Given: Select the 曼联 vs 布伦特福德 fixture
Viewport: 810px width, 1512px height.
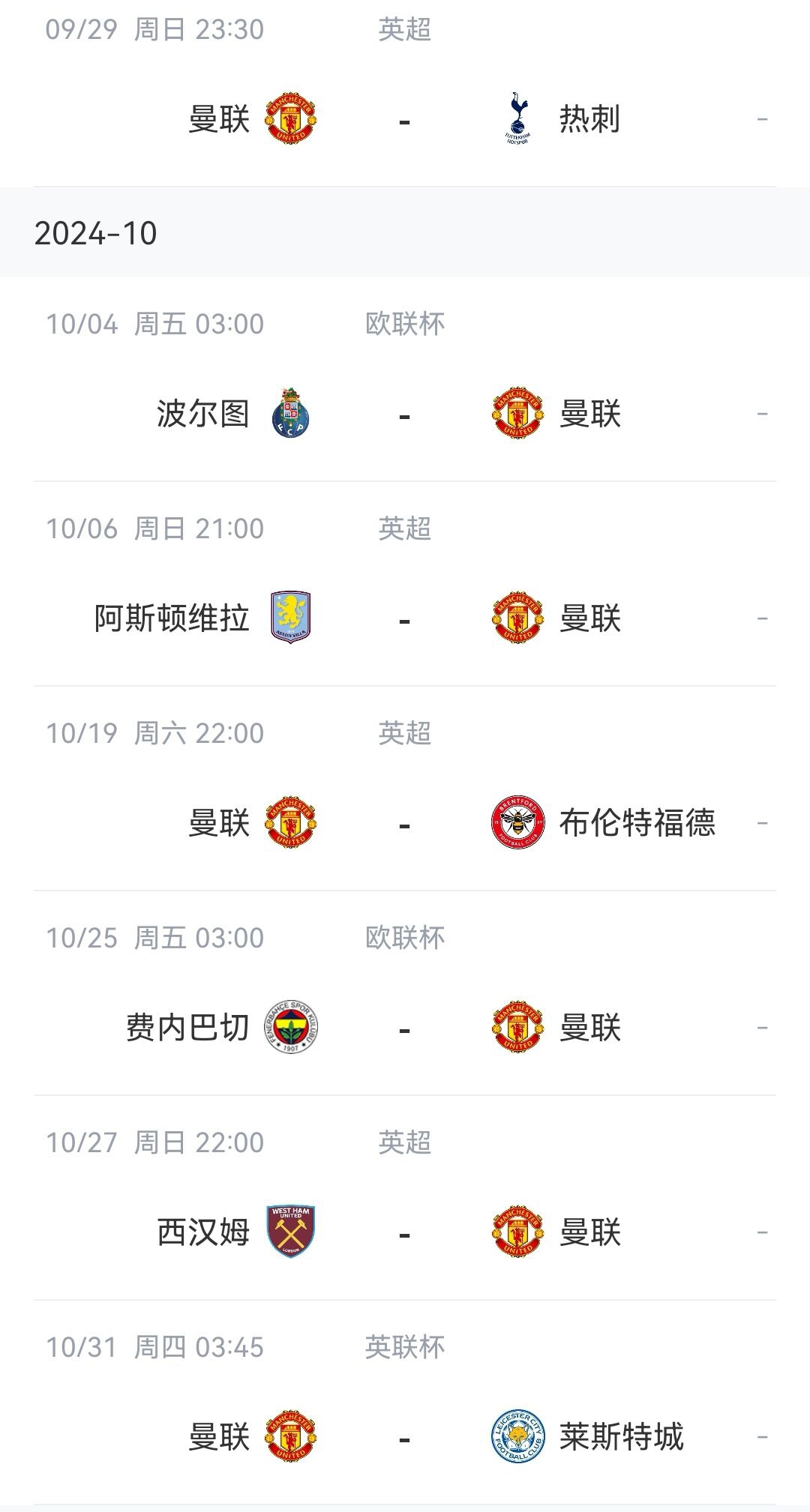Looking at the screenshot, I should 405,789.
